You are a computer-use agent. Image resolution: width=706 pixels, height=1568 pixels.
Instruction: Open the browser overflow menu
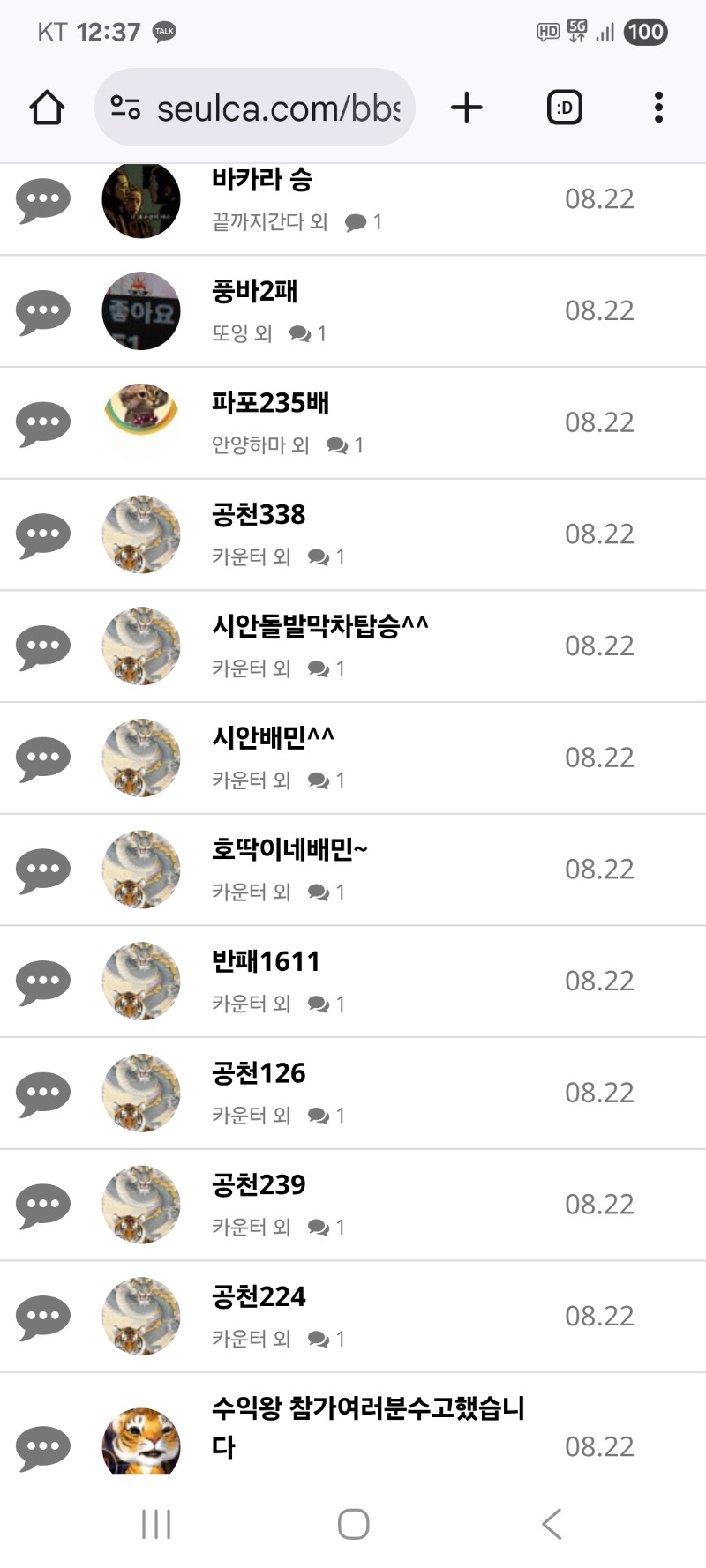[658, 108]
